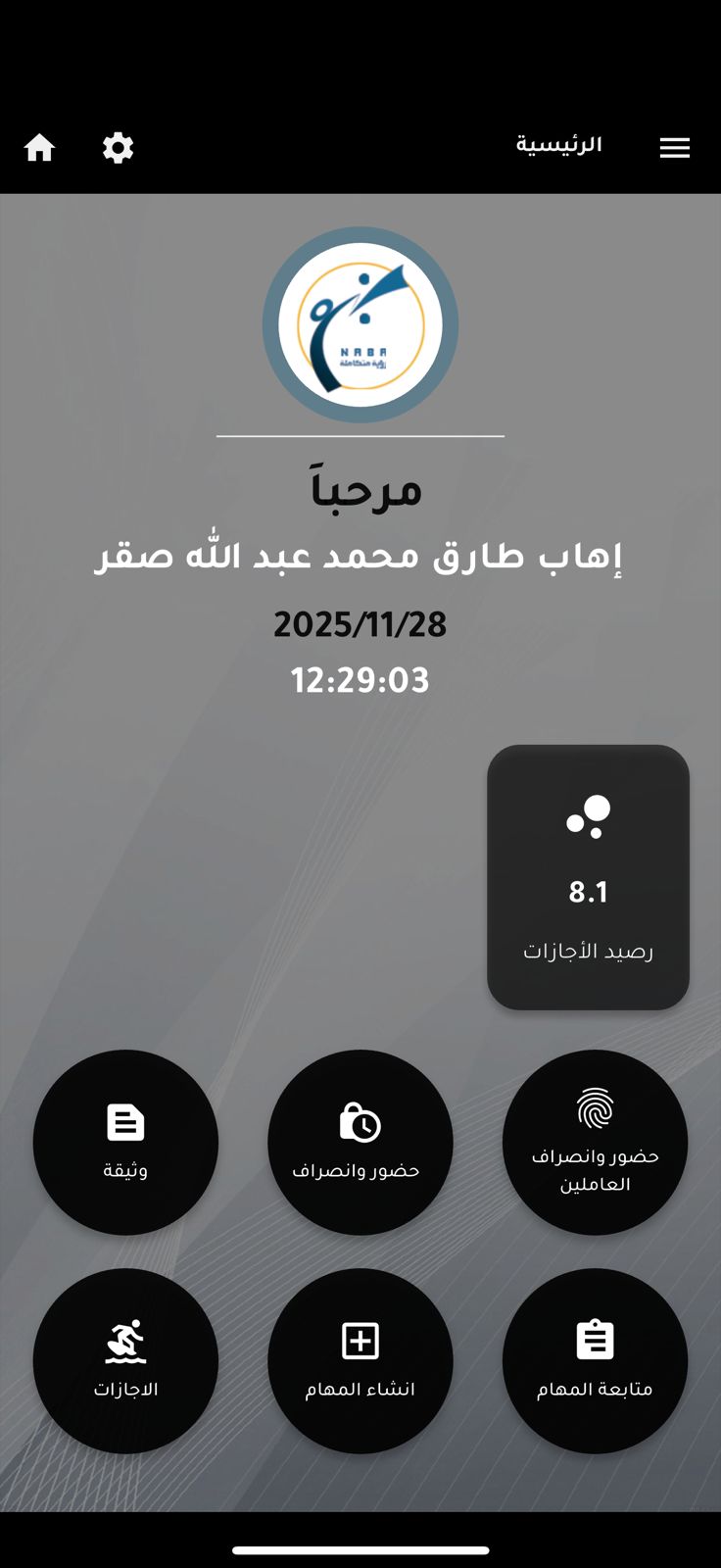Open the hamburger drawer menu
This screenshot has width=721, height=1568.
pos(674,148)
